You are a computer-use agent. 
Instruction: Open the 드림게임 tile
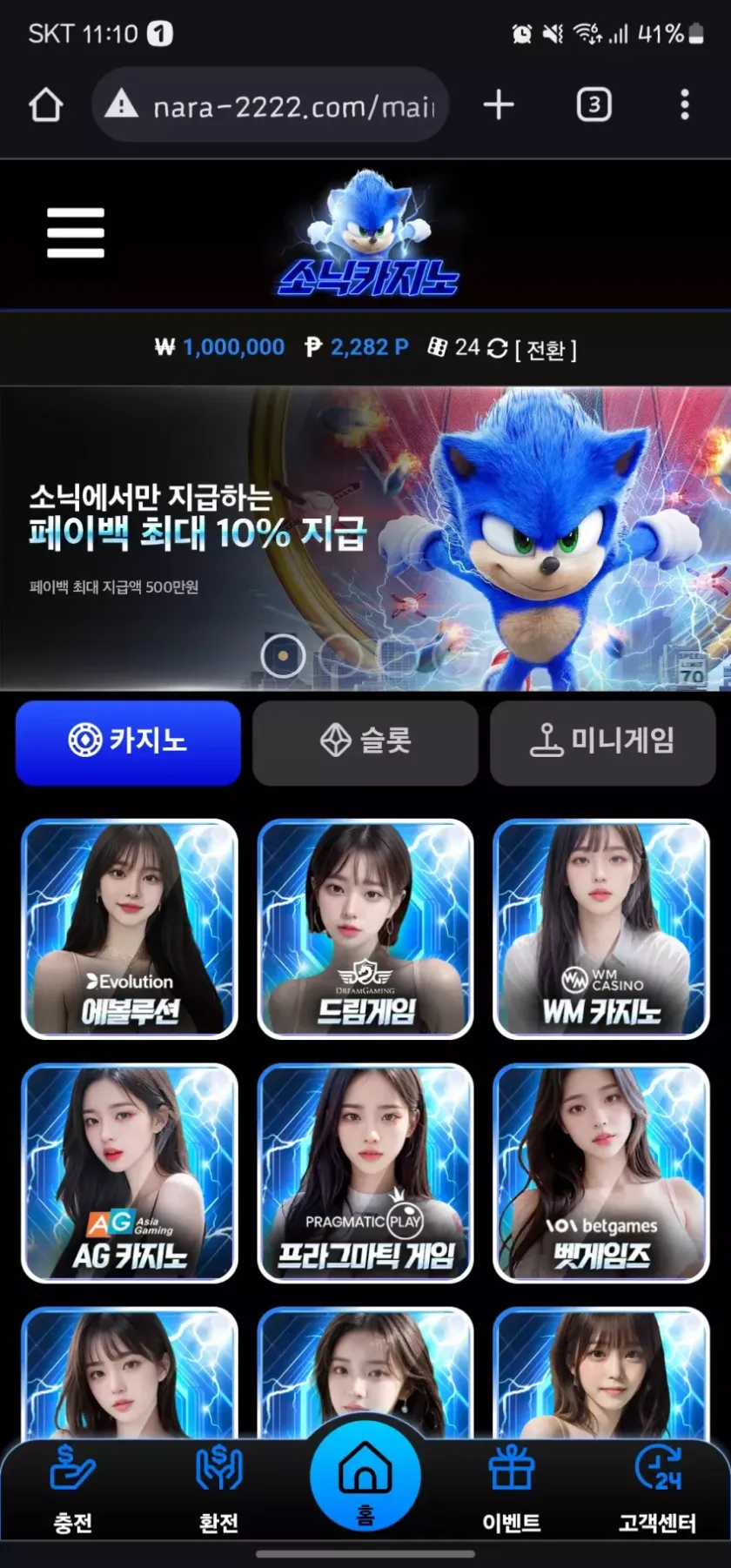(365, 928)
